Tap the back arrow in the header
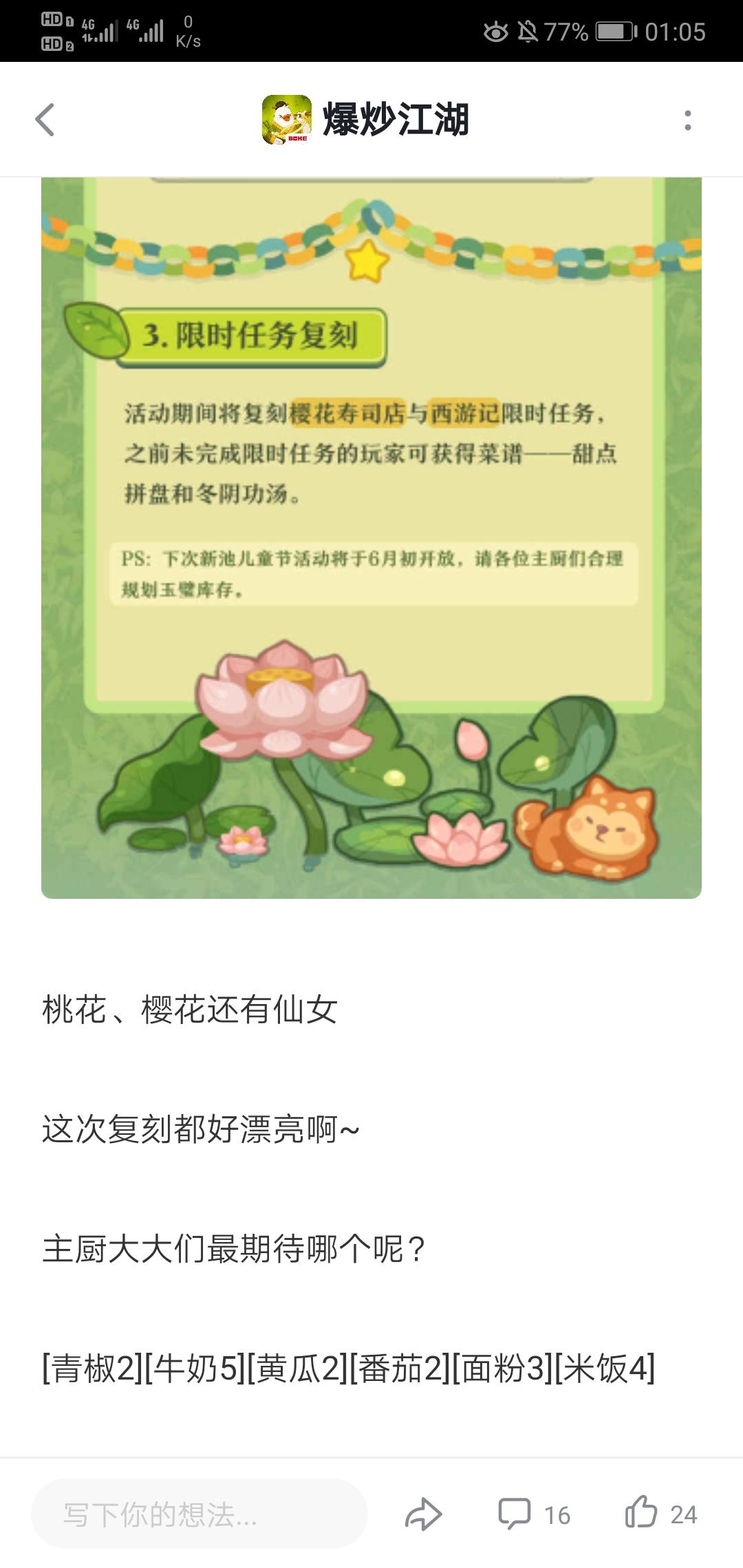This screenshot has height=1568, width=743. click(44, 119)
